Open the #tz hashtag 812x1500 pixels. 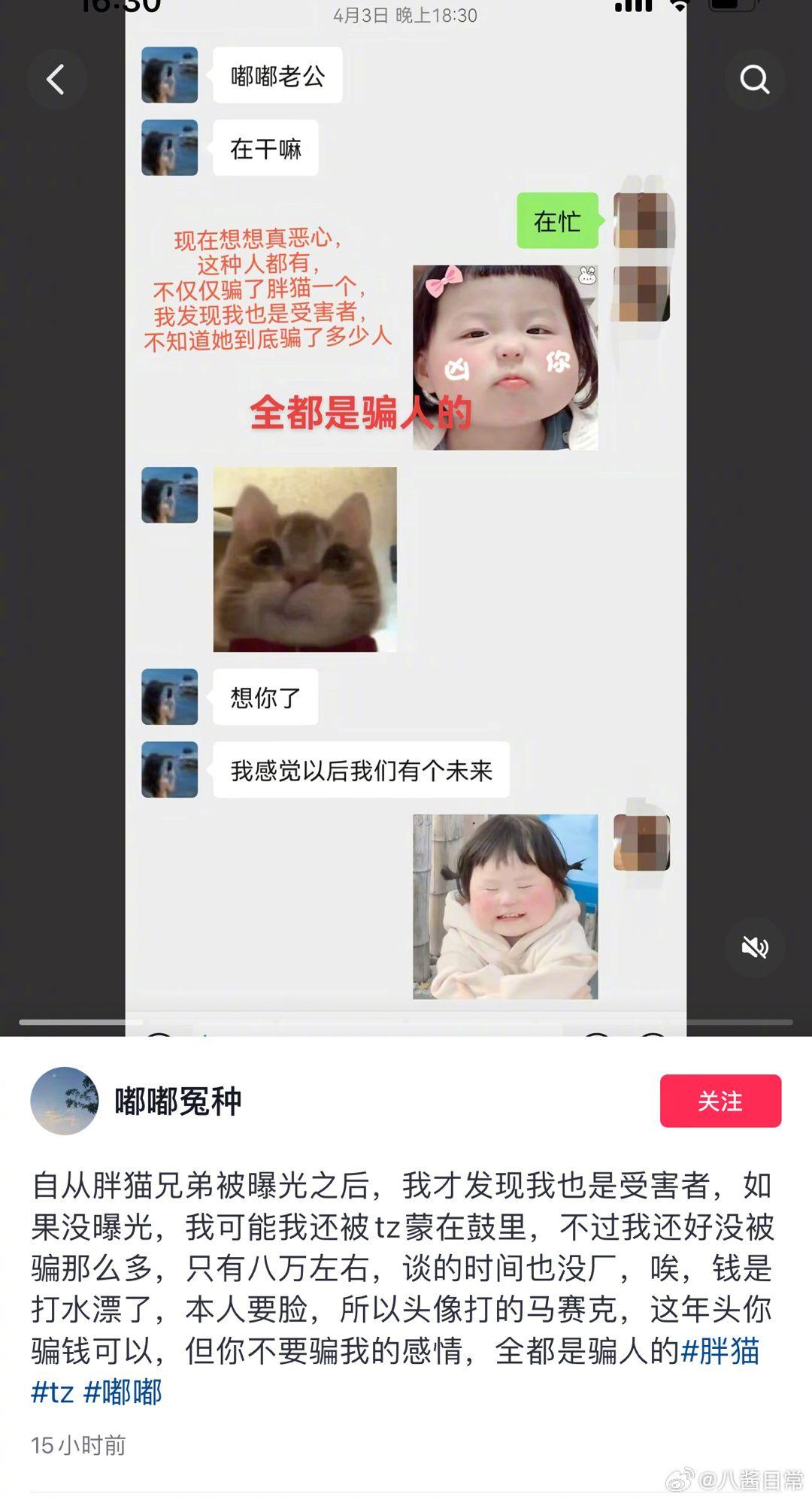pos(52,1392)
